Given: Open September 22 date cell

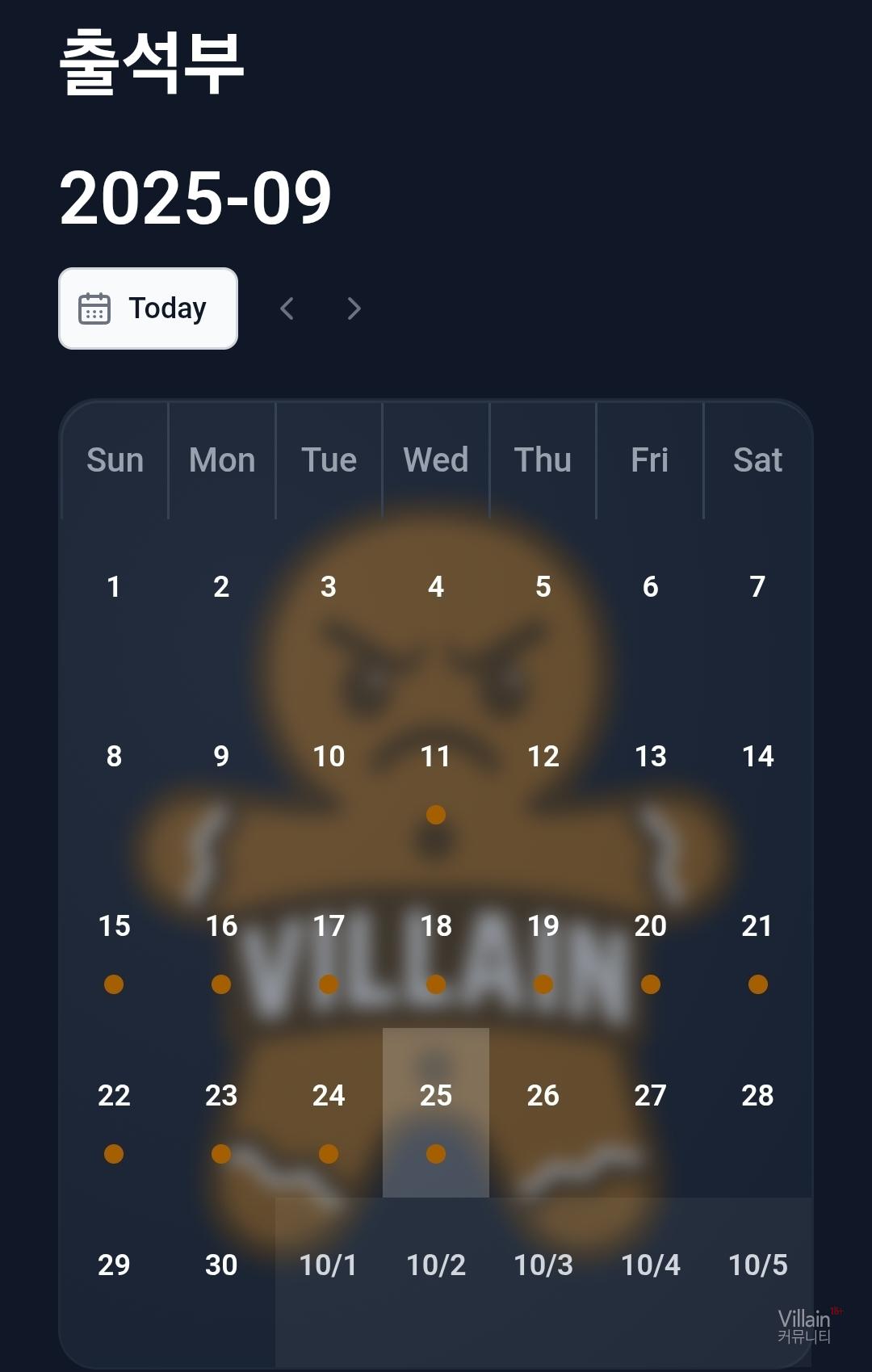Looking at the screenshot, I should [x=114, y=1112].
